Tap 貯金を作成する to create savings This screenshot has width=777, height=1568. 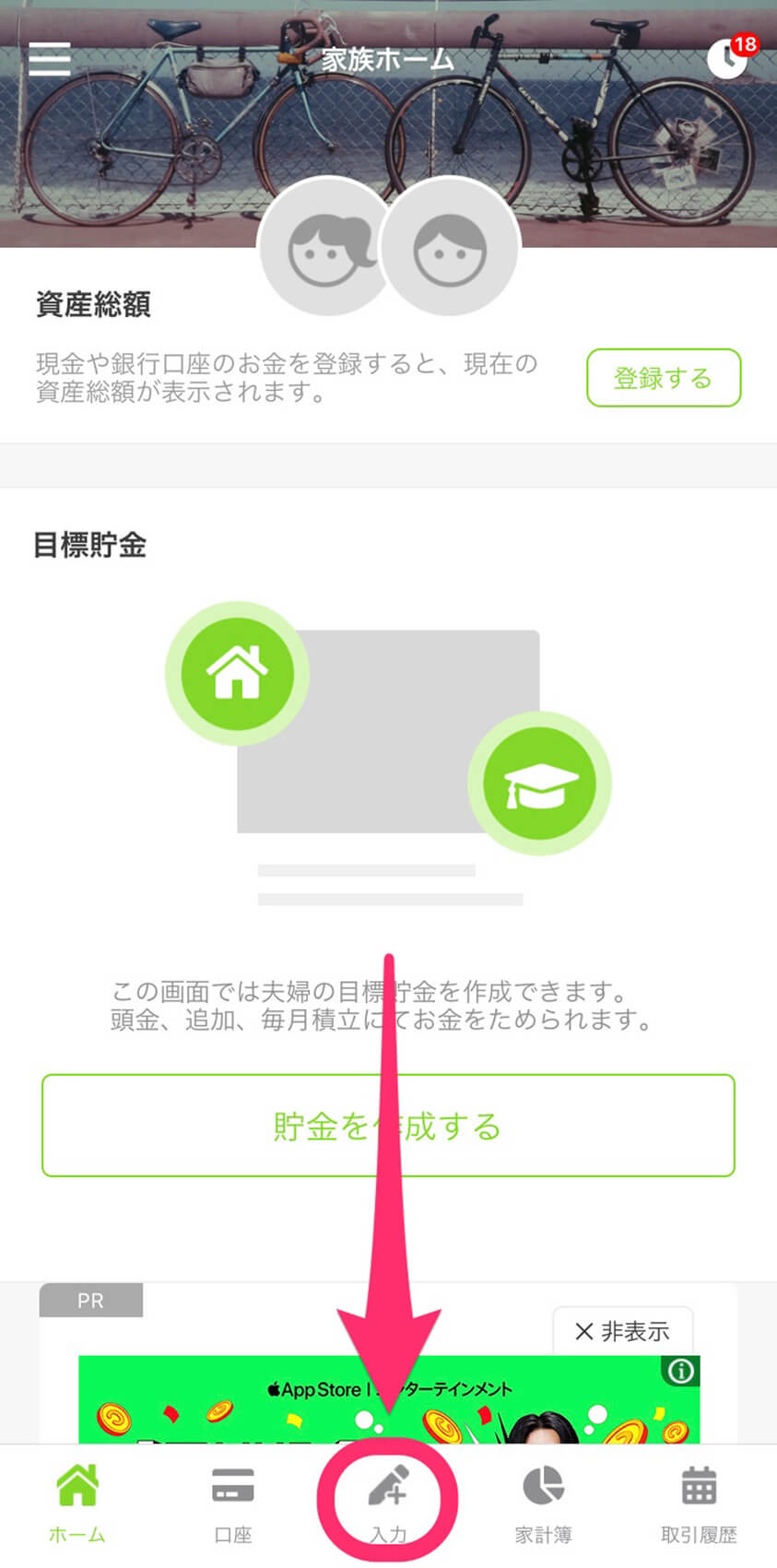[388, 1126]
